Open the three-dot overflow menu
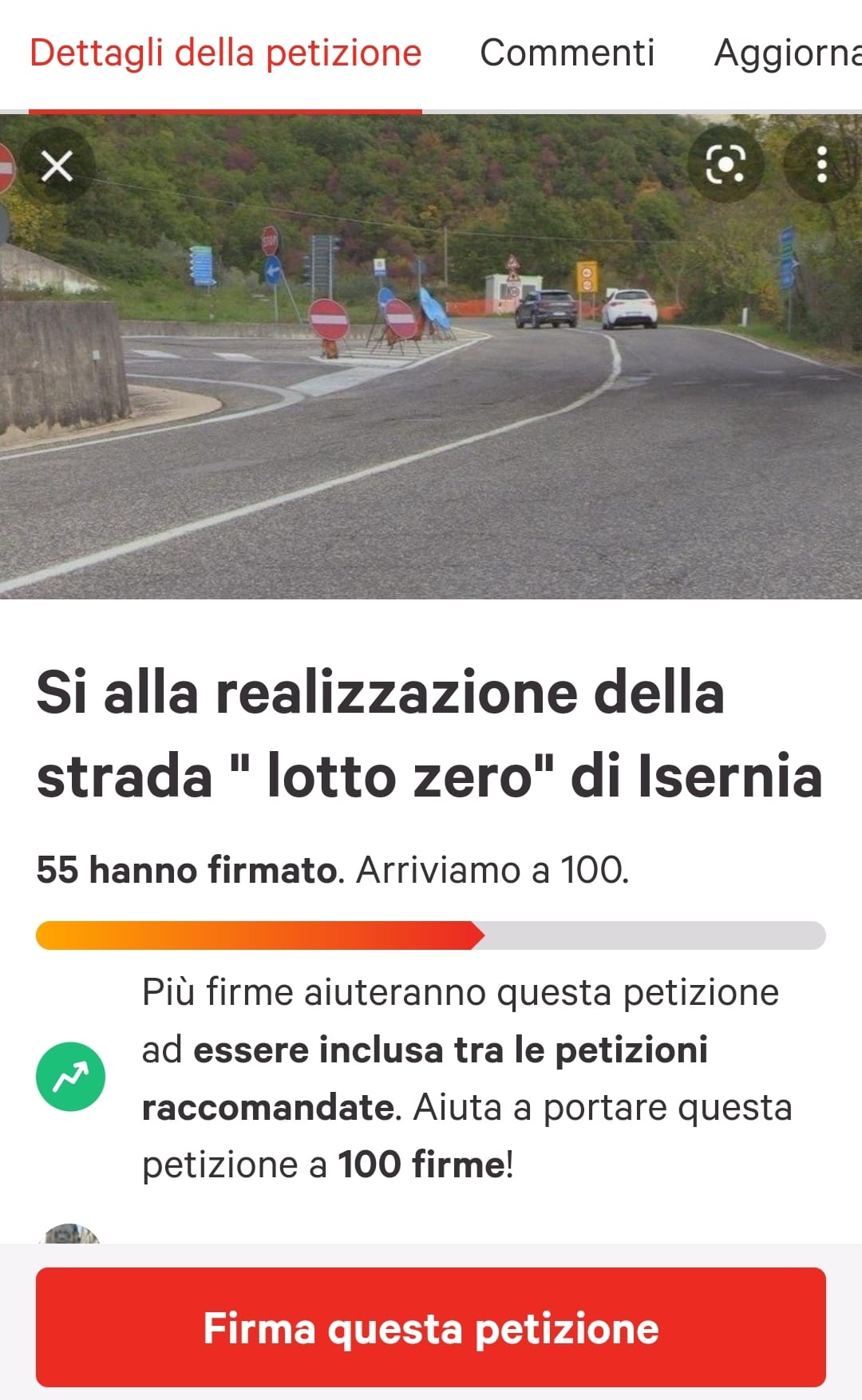This screenshot has width=862, height=1400. (821, 164)
